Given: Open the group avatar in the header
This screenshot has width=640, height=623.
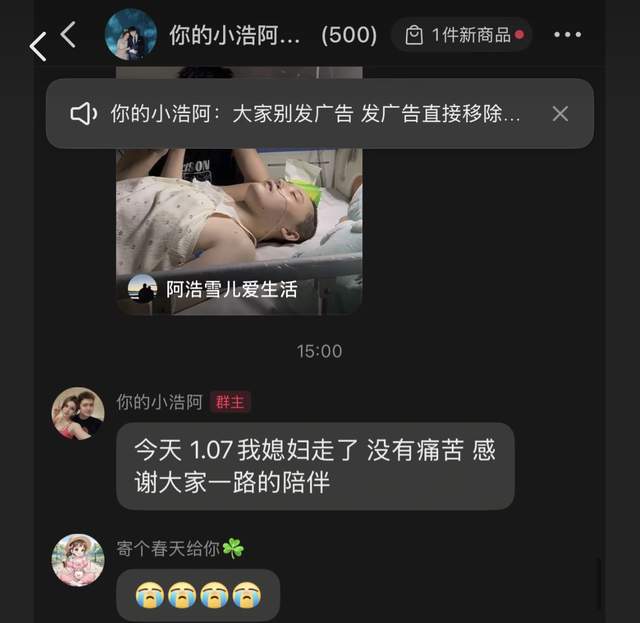Looking at the screenshot, I should point(131,35).
